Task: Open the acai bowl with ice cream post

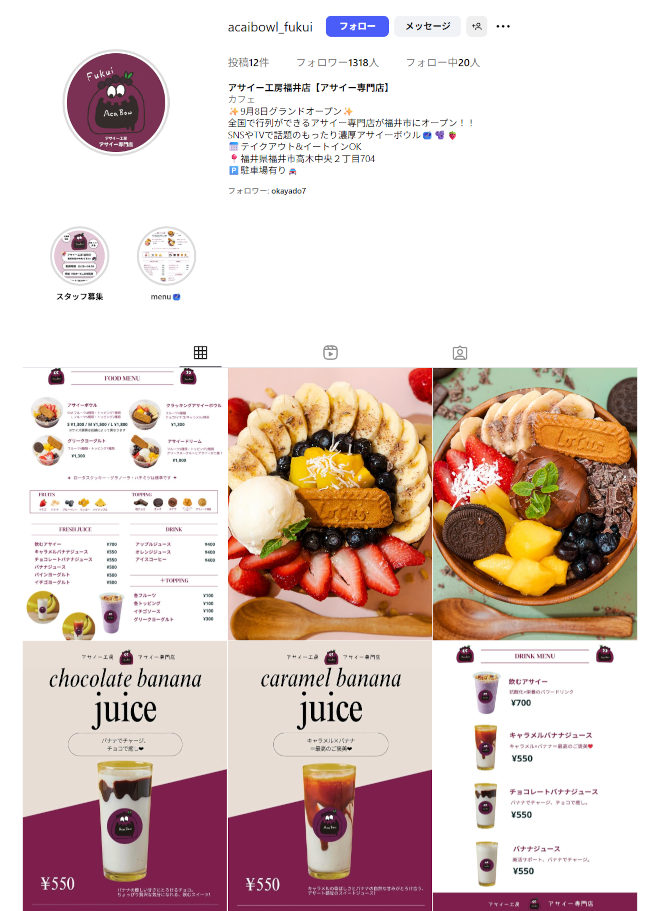Action: click(330, 503)
